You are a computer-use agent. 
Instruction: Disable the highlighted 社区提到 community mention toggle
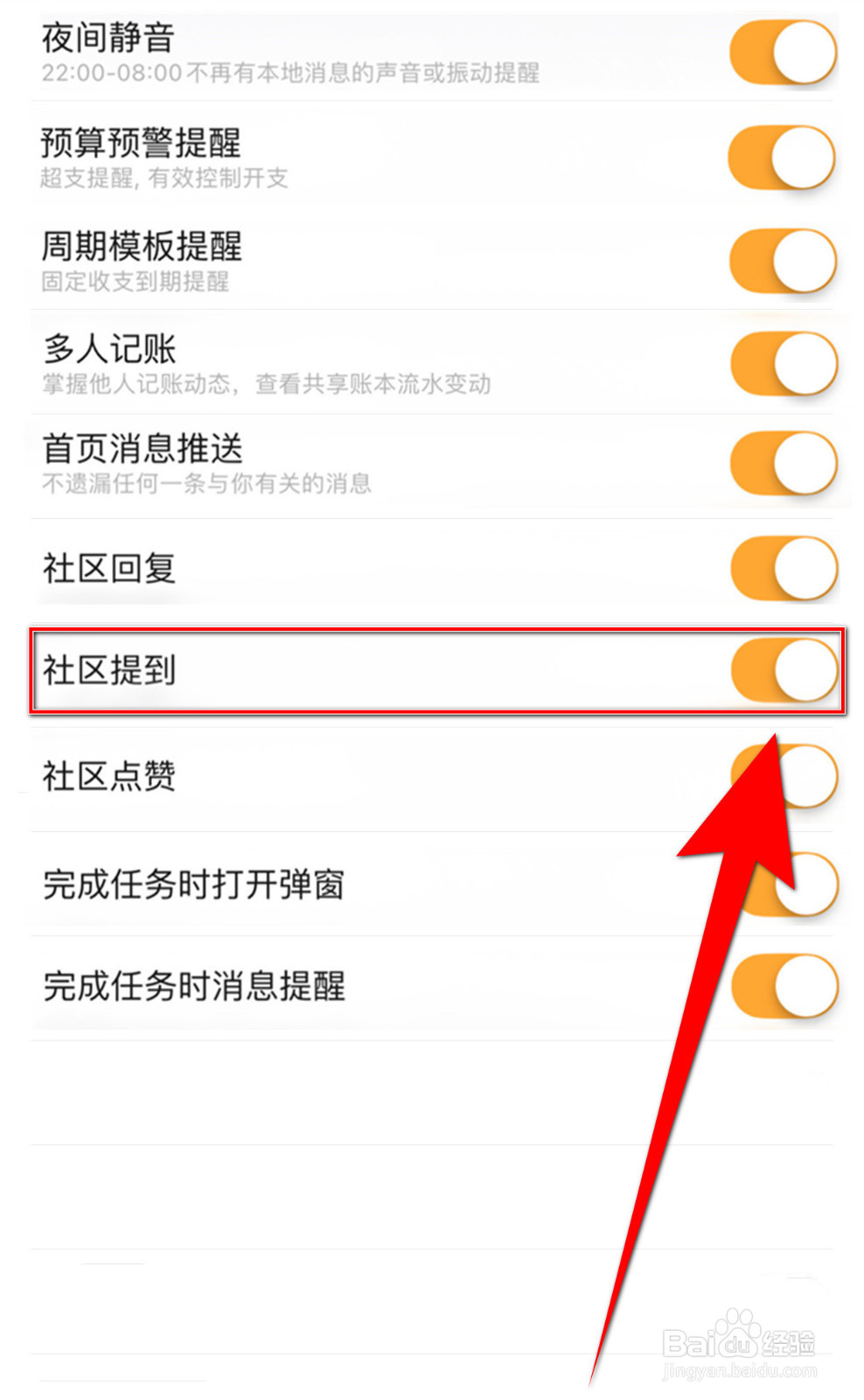(781, 669)
